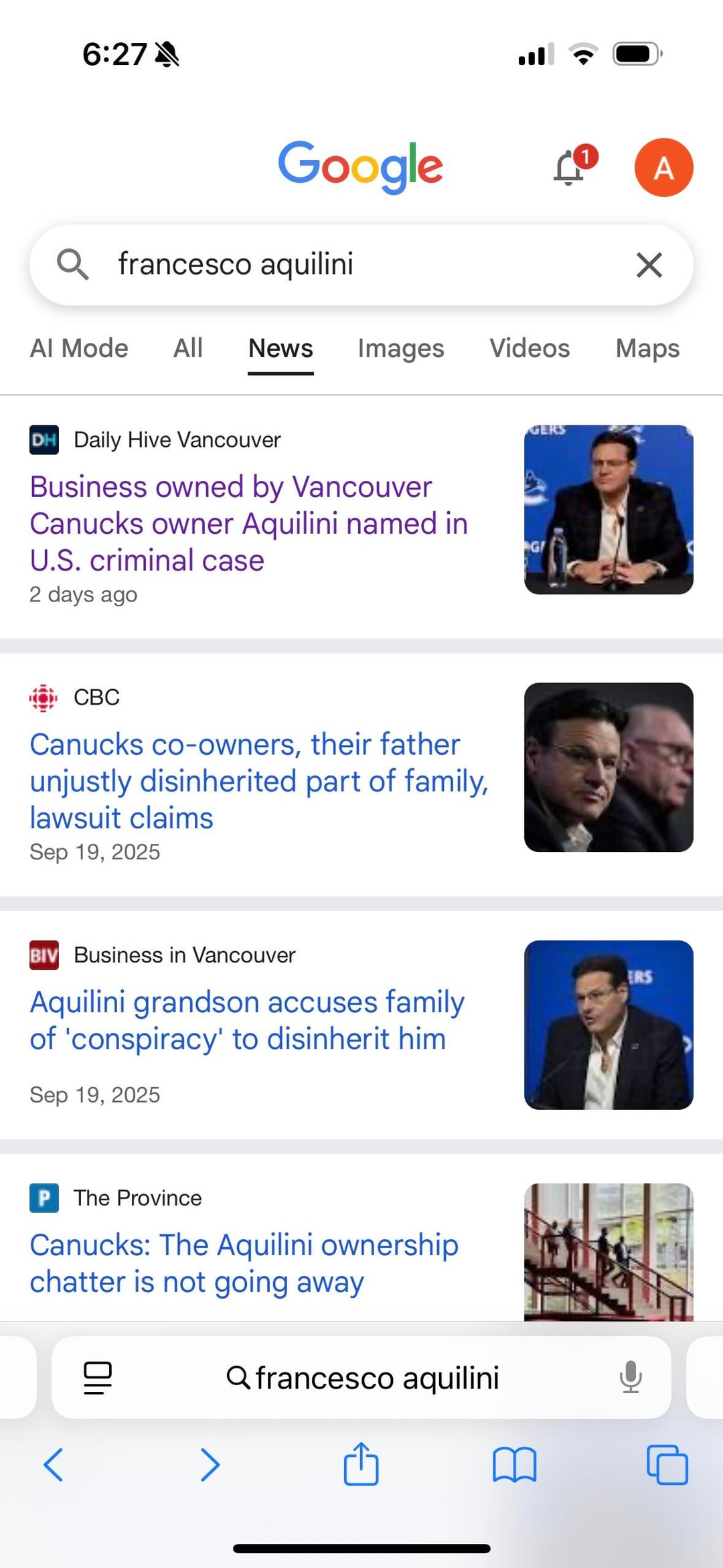Open Business in Vancouver conspiracy article
Image resolution: width=723 pixels, height=1568 pixels.
click(x=246, y=1020)
